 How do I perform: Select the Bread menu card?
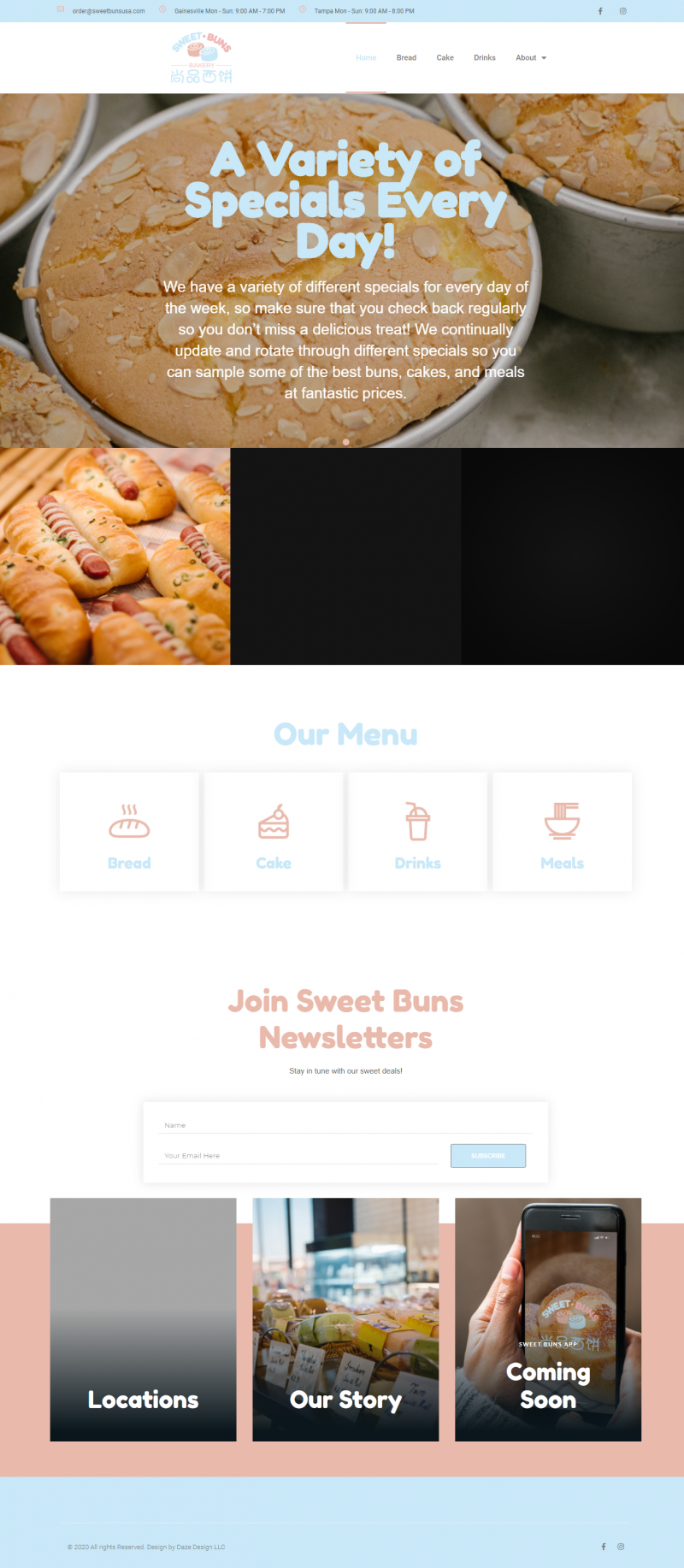click(x=129, y=832)
